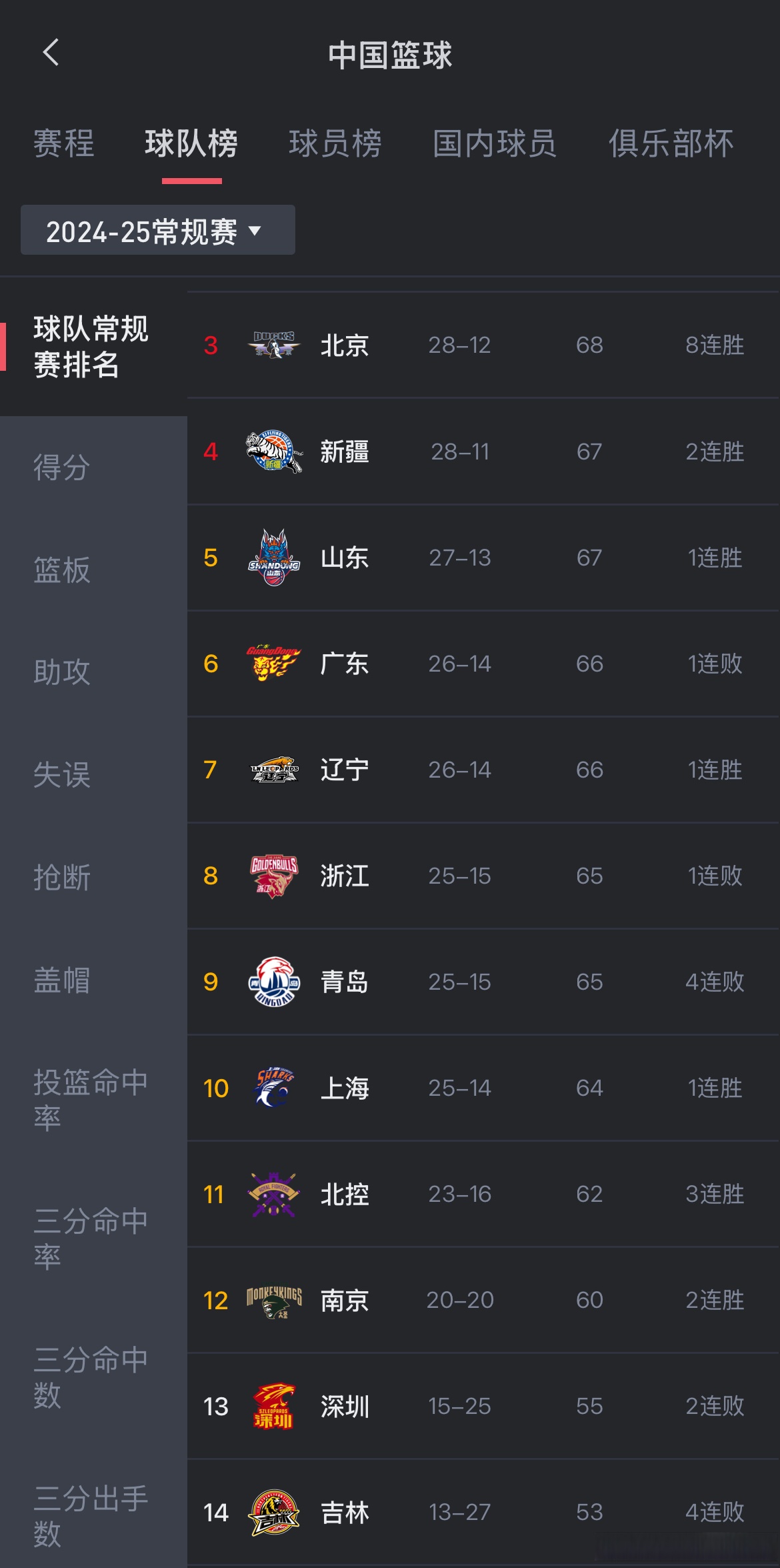Go back using the top-left arrow
Image resolution: width=780 pixels, height=1568 pixels.
(51, 53)
